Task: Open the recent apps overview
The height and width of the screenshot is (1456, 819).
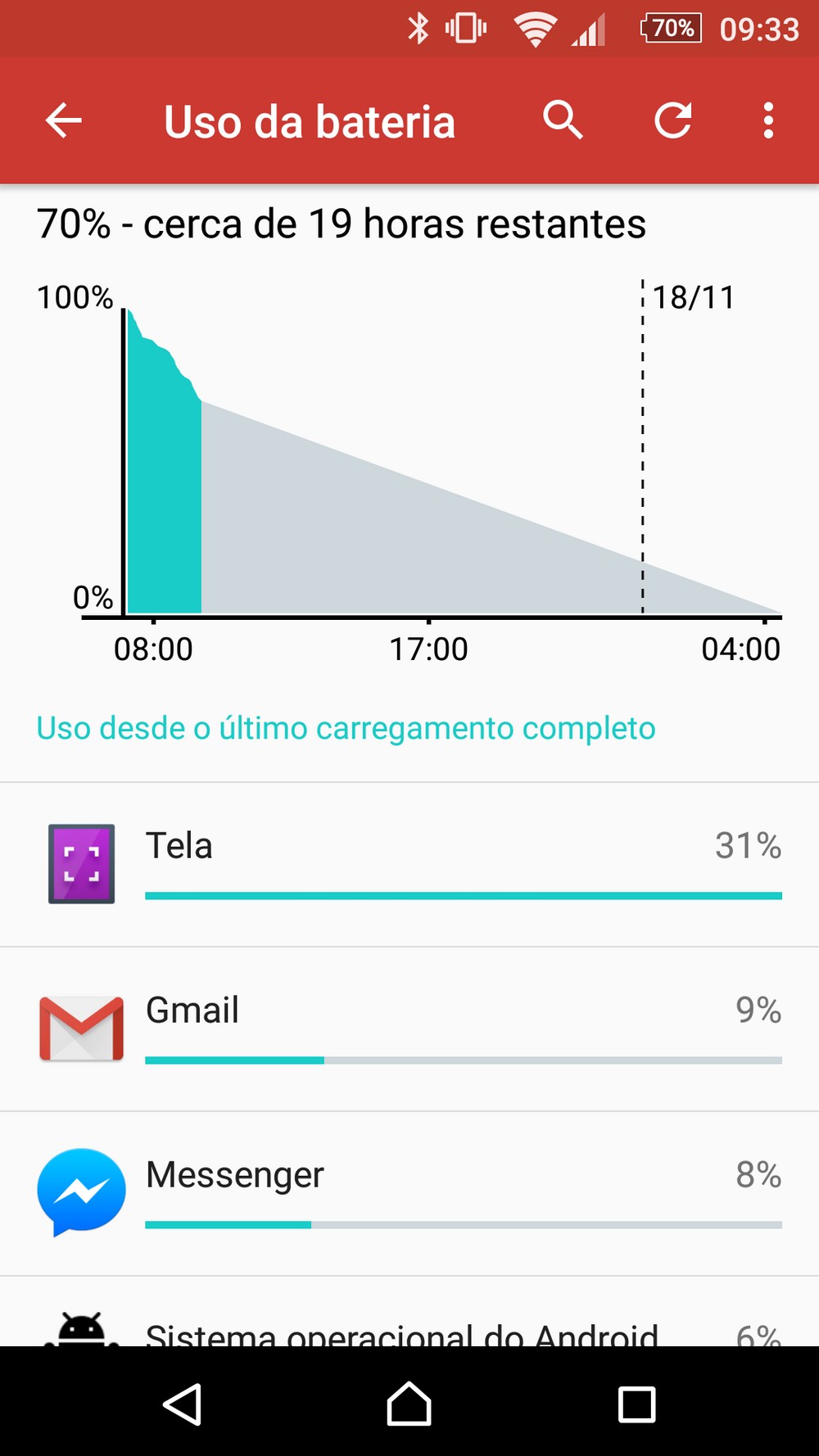Action: point(636,1404)
